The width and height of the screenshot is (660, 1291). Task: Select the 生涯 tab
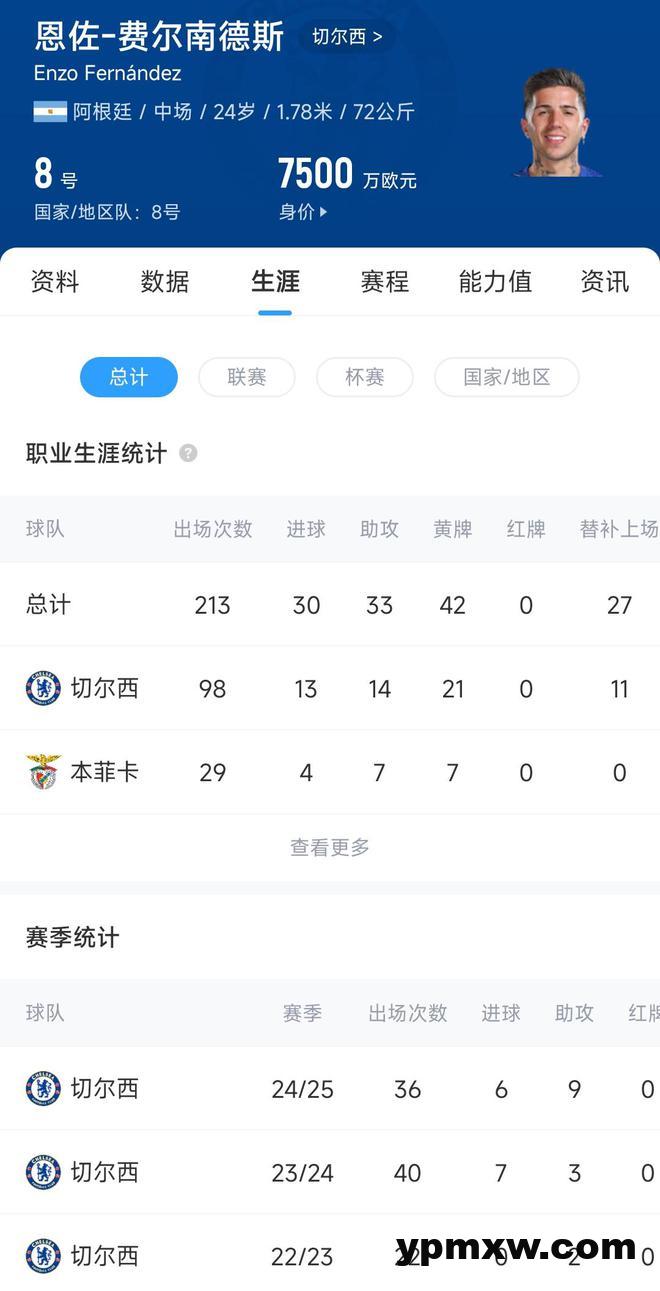(275, 282)
